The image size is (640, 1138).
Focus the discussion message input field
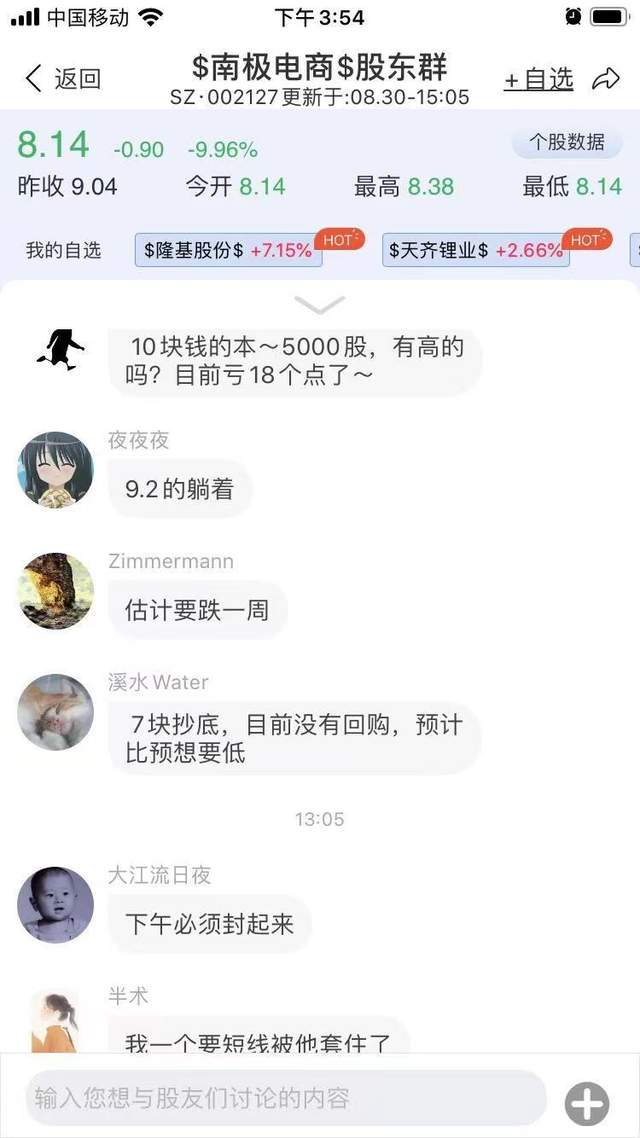(285, 1098)
